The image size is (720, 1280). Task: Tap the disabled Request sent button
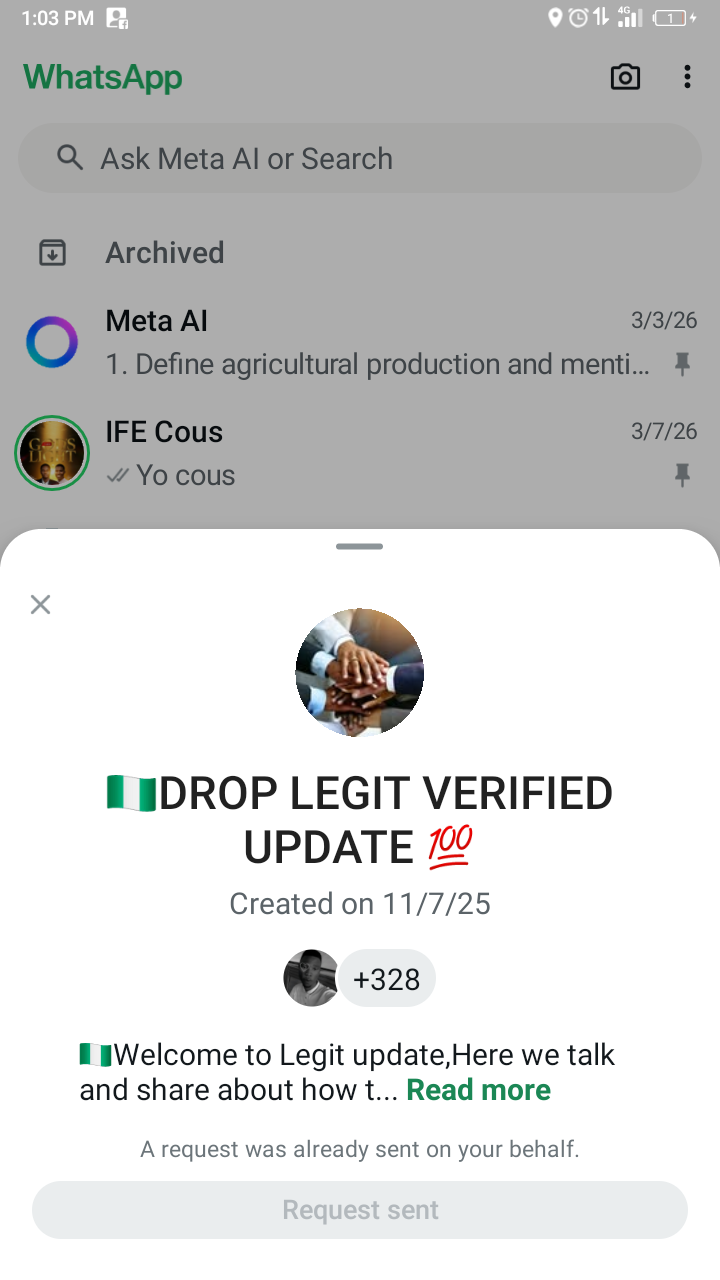coord(360,1210)
